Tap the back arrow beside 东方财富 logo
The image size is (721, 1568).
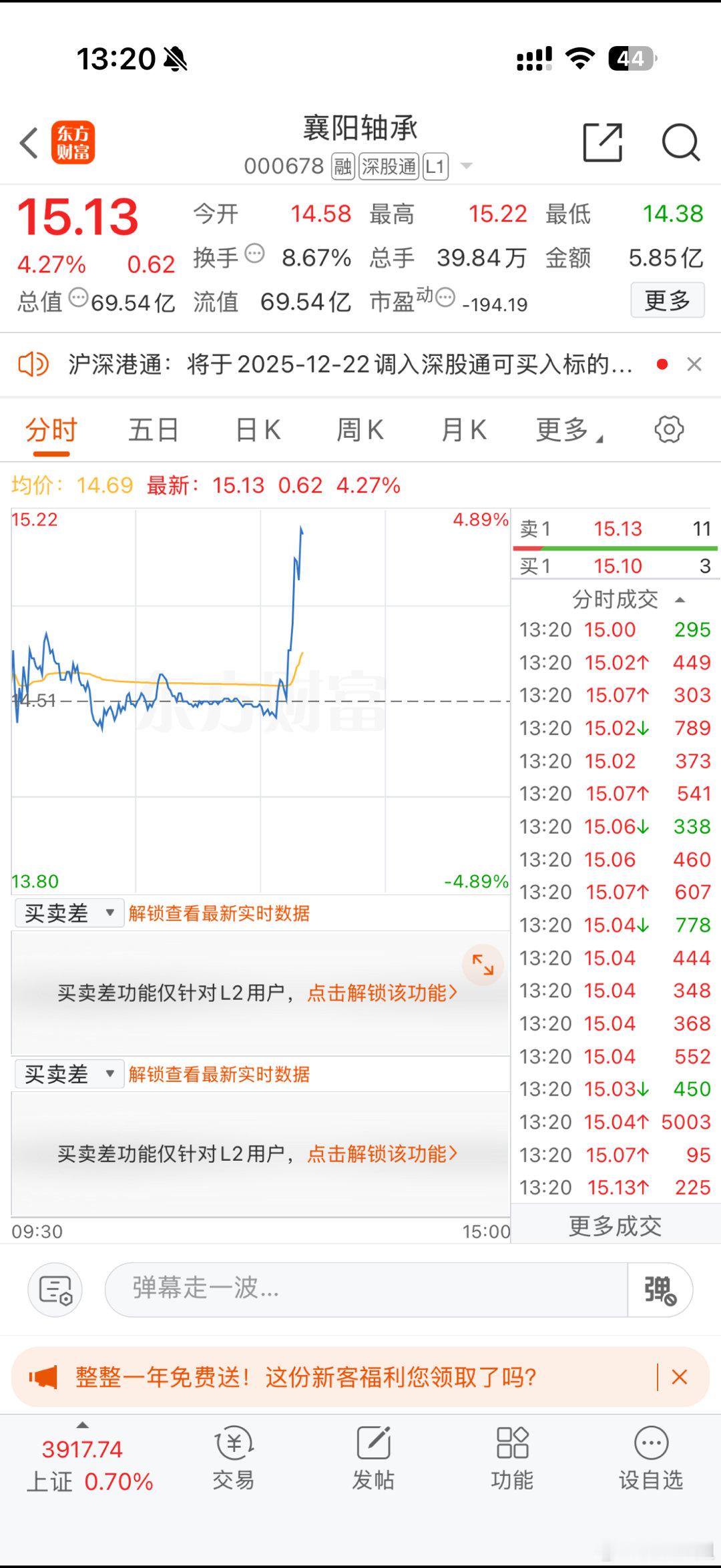(28, 142)
